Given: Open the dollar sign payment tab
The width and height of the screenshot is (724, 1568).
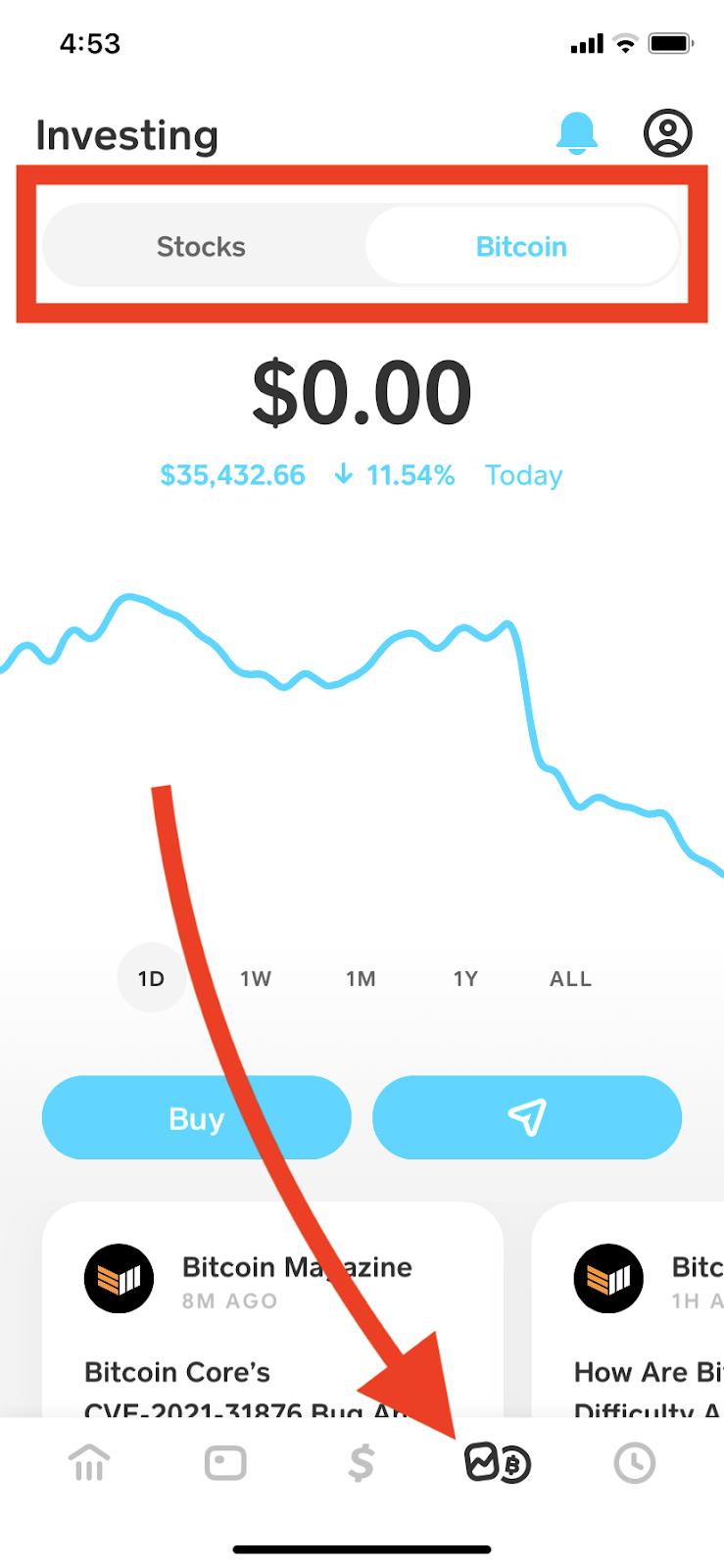Looking at the screenshot, I should 362,1463.
